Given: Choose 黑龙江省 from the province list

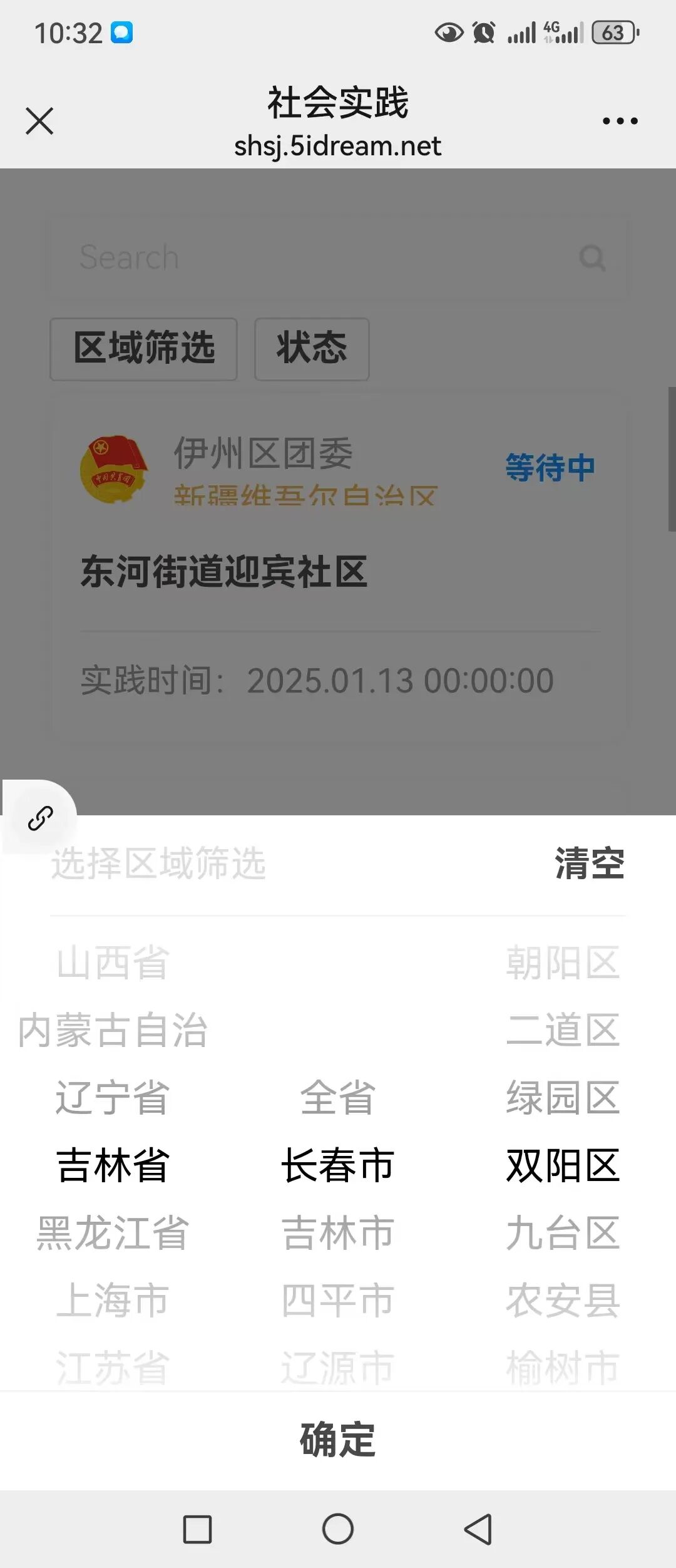Looking at the screenshot, I should (113, 1233).
